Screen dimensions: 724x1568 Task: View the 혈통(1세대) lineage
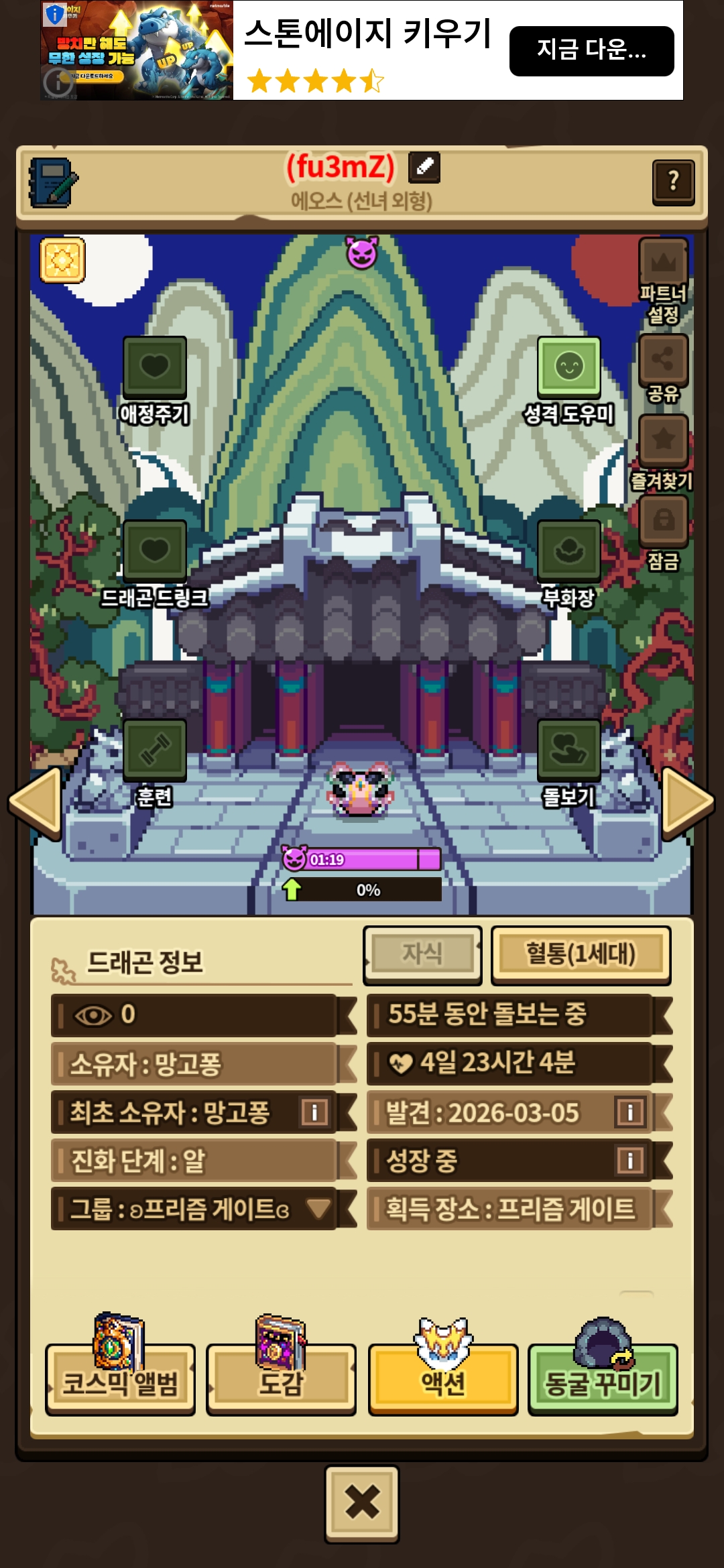tap(581, 954)
